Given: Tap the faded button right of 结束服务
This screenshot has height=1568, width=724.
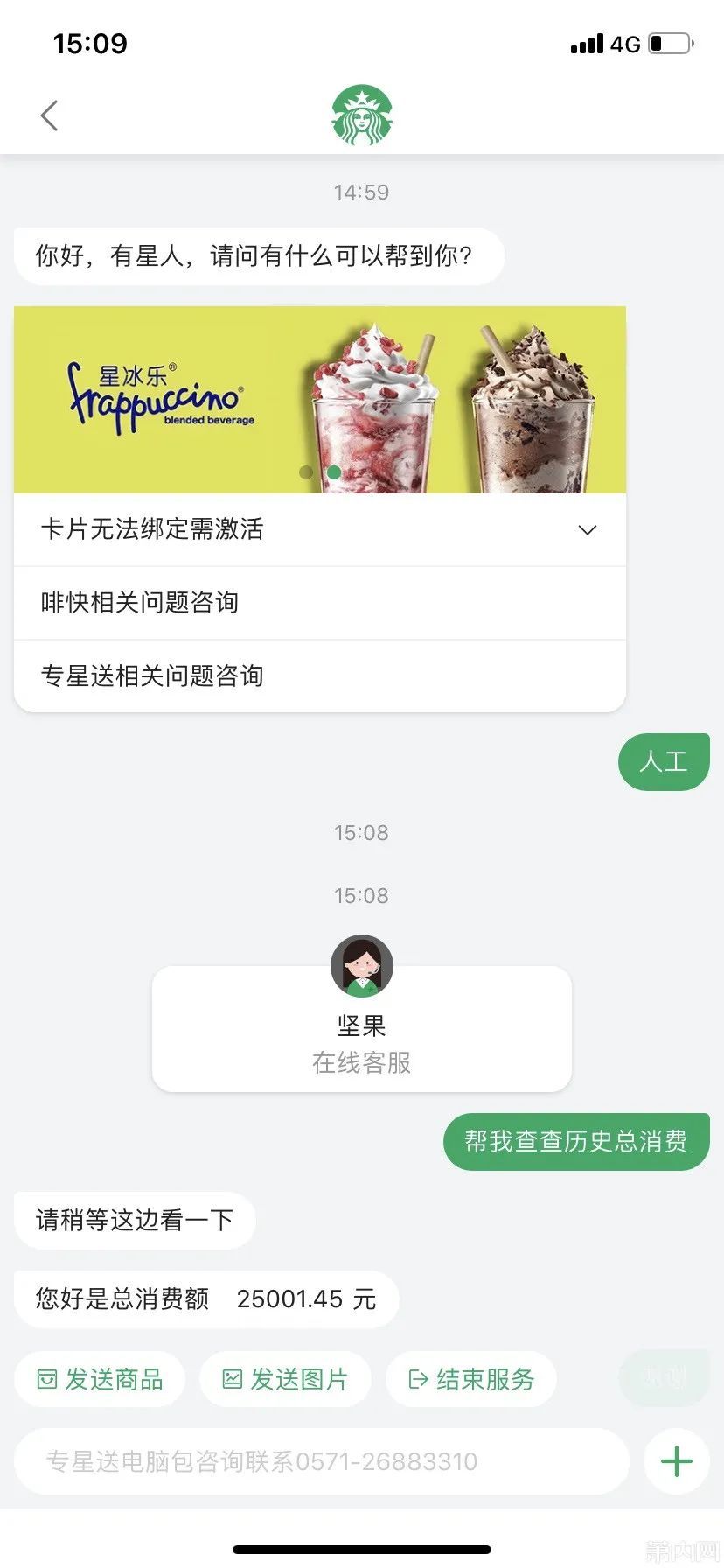Looking at the screenshot, I should click(x=664, y=1378).
